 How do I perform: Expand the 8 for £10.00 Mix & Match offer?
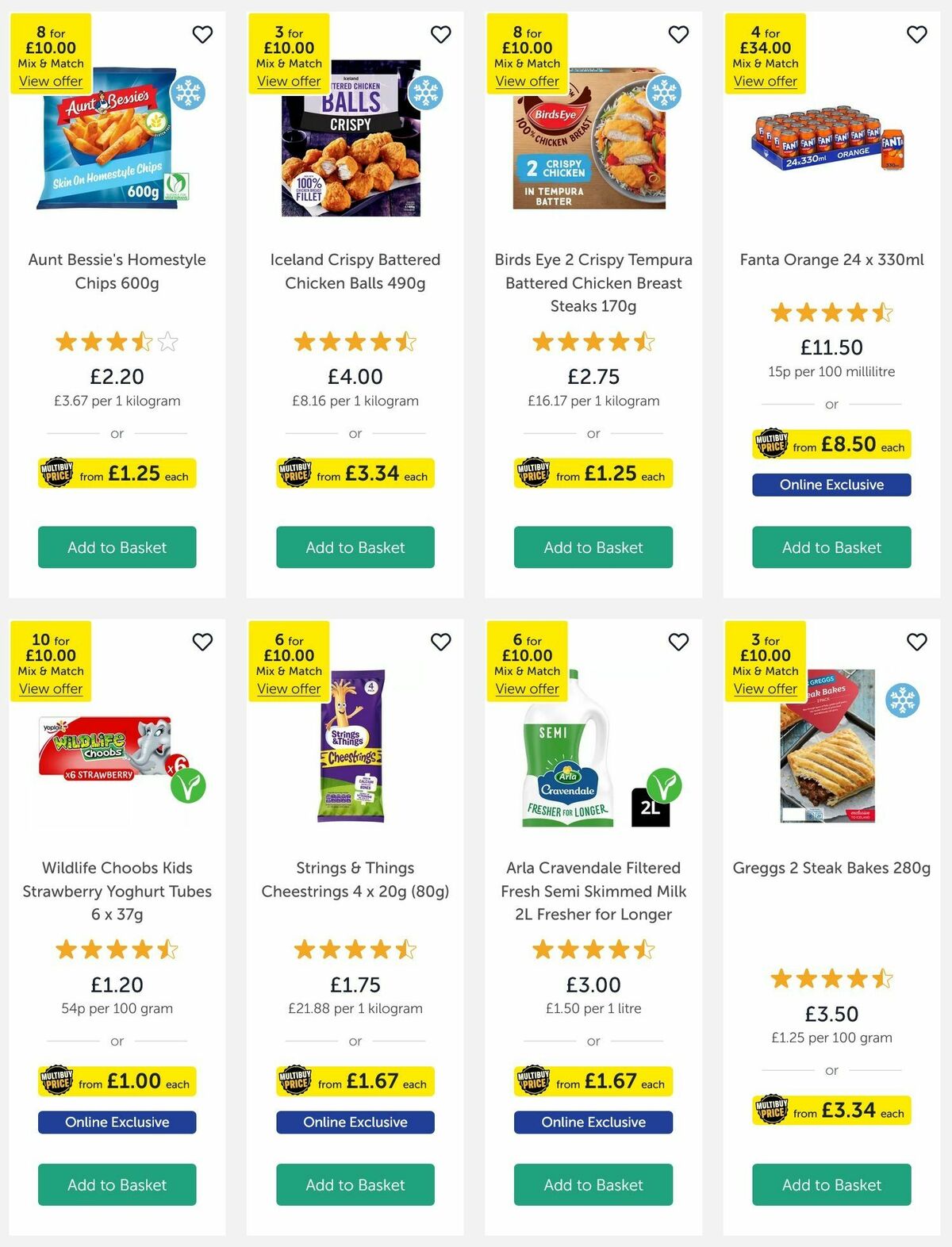coord(51,81)
